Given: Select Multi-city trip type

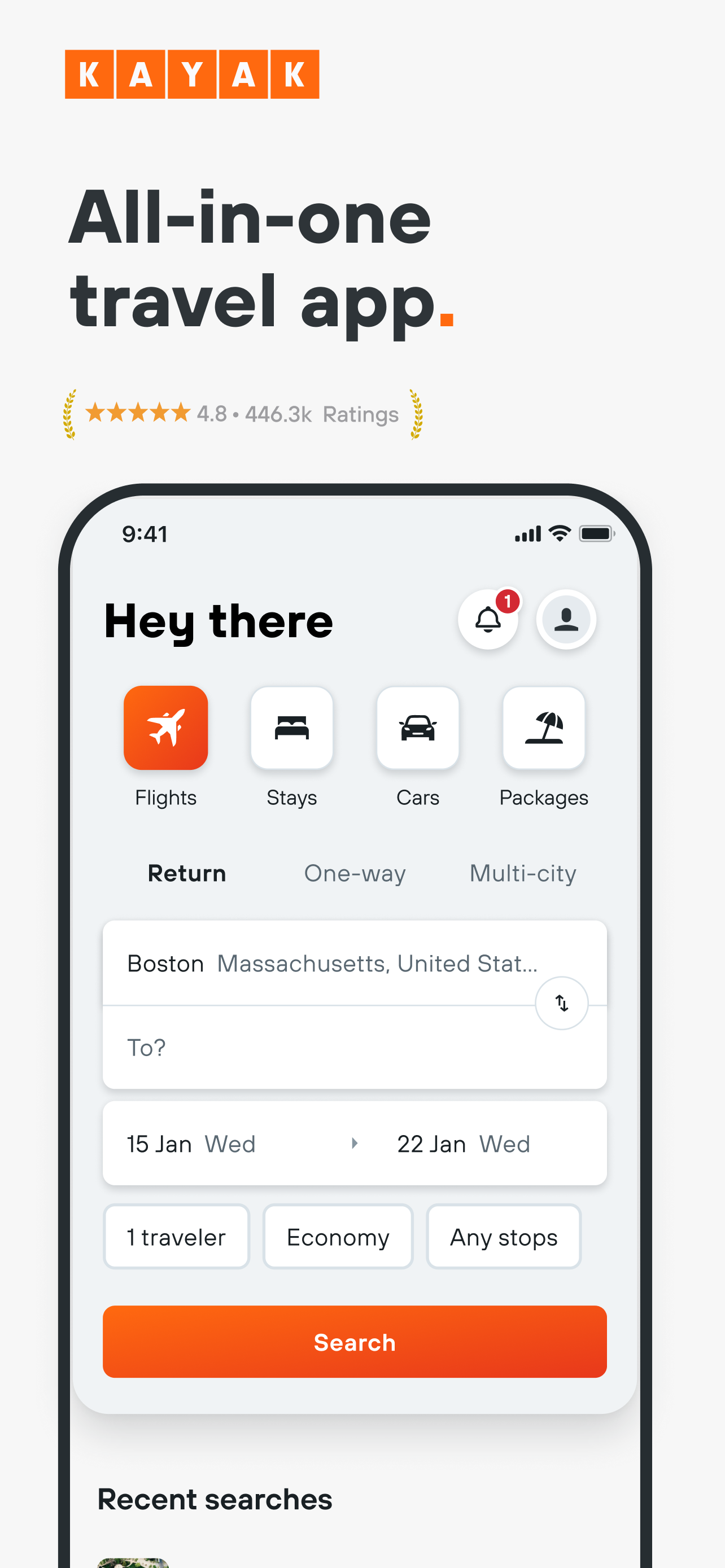Looking at the screenshot, I should (522, 874).
